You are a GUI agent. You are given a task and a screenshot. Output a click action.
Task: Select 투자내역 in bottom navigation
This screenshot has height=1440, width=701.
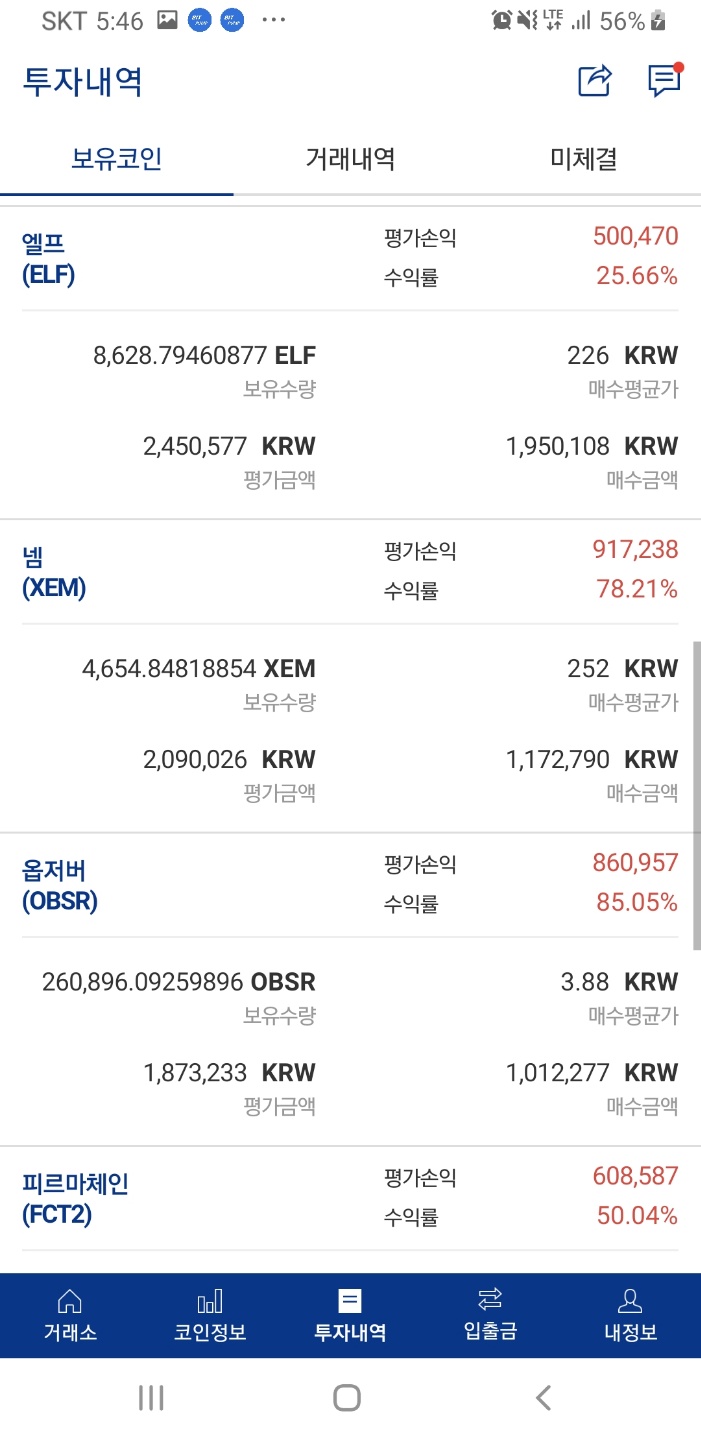[350, 1315]
